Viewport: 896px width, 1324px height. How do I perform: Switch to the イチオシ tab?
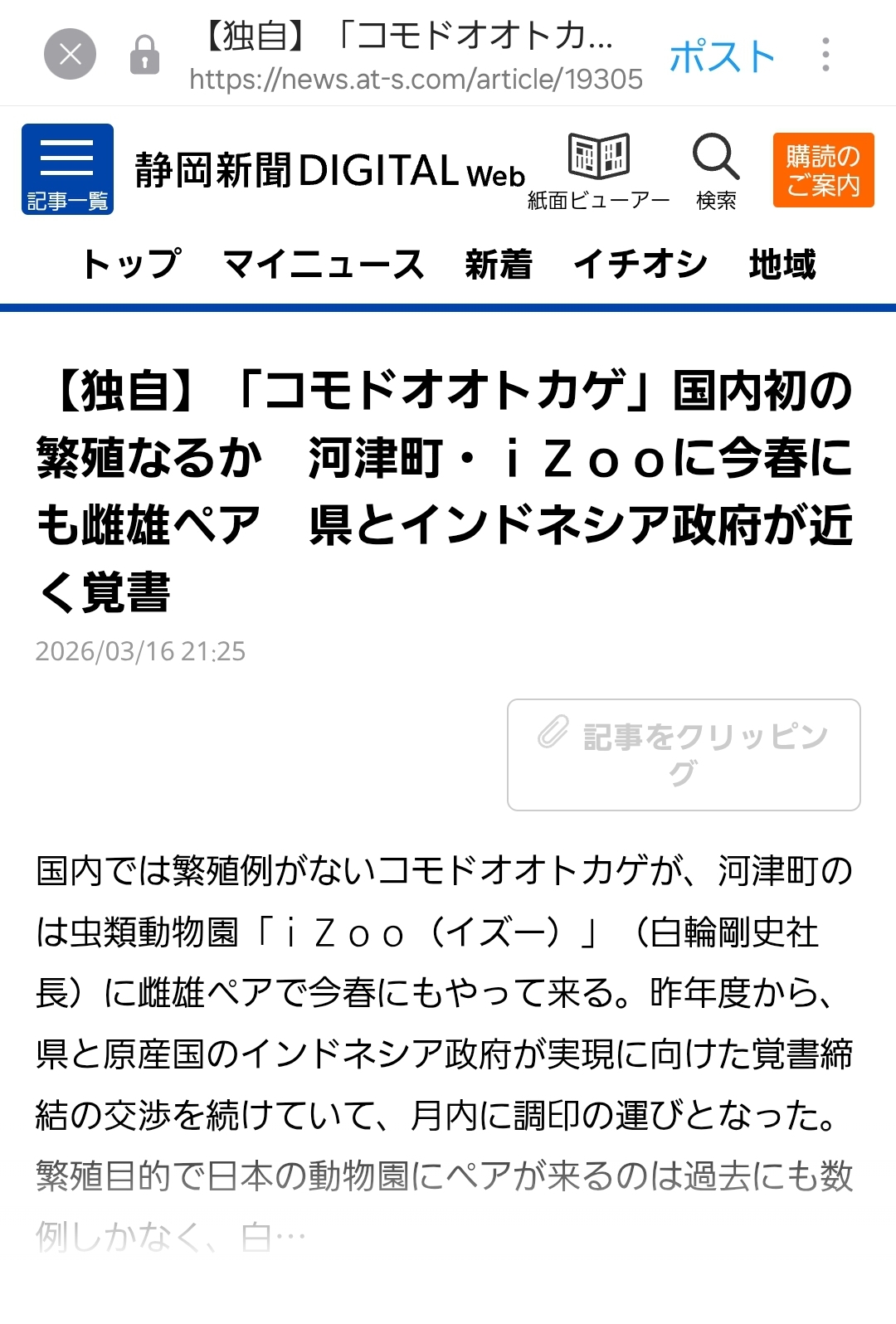coord(640,265)
